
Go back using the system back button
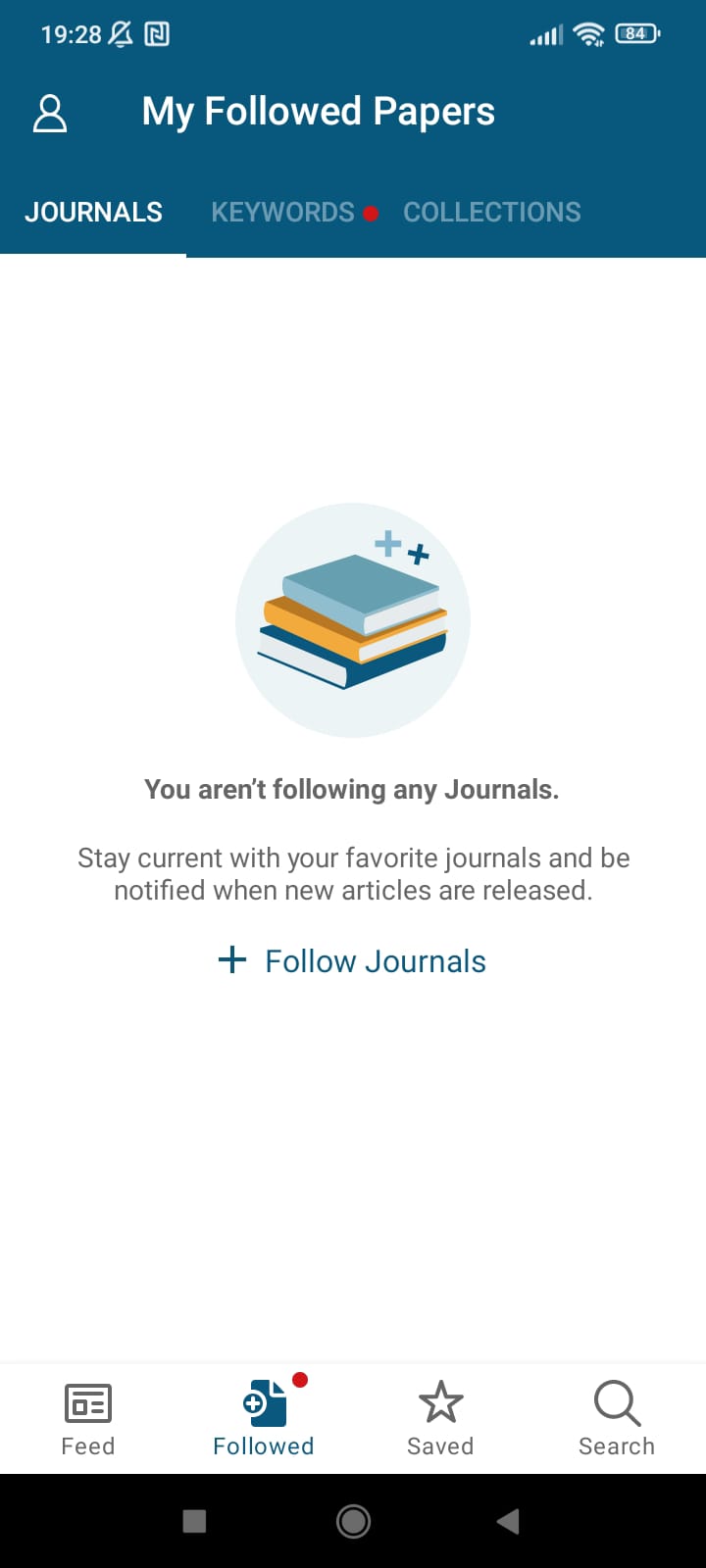[x=508, y=1521]
